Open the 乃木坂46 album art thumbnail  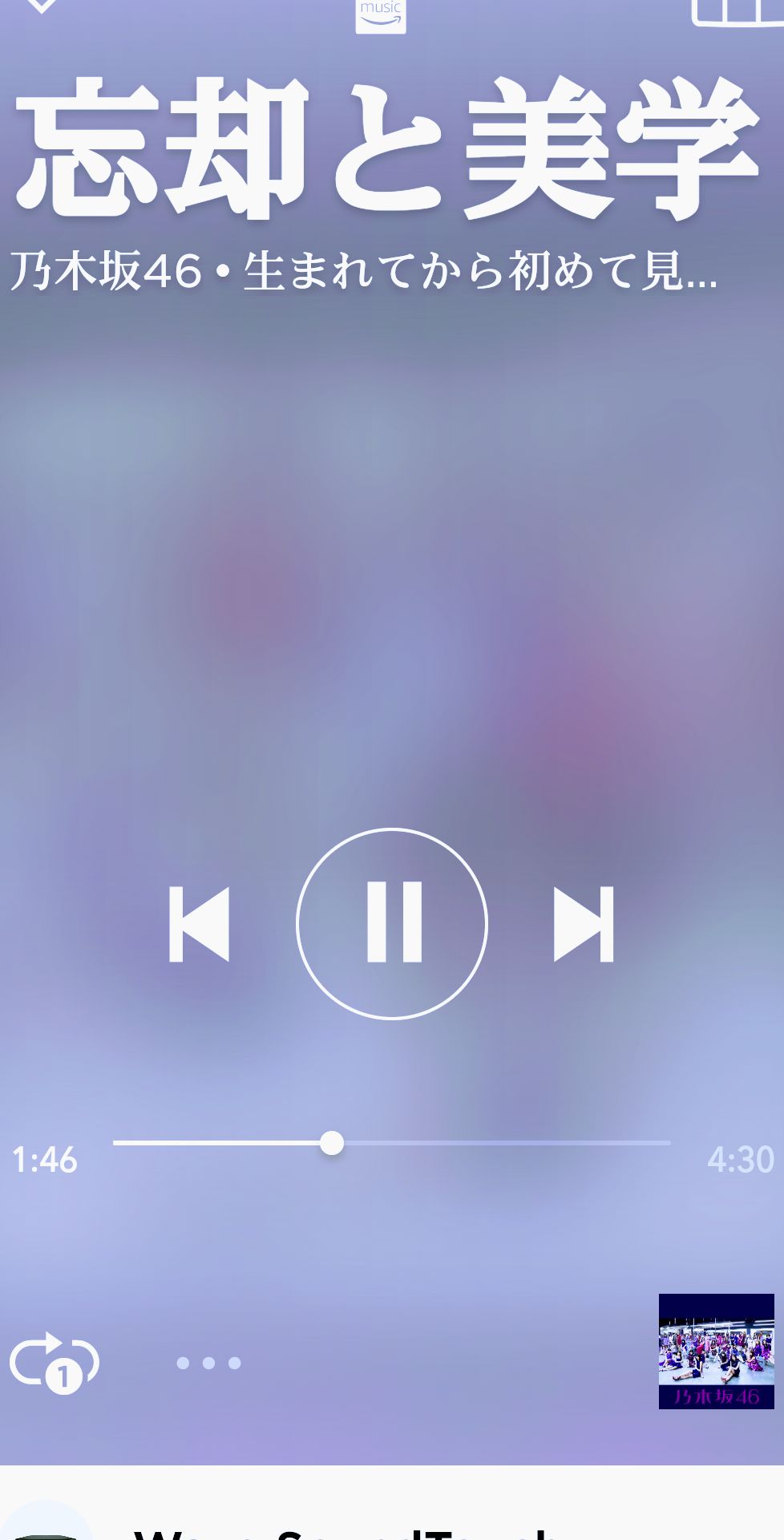click(716, 1352)
